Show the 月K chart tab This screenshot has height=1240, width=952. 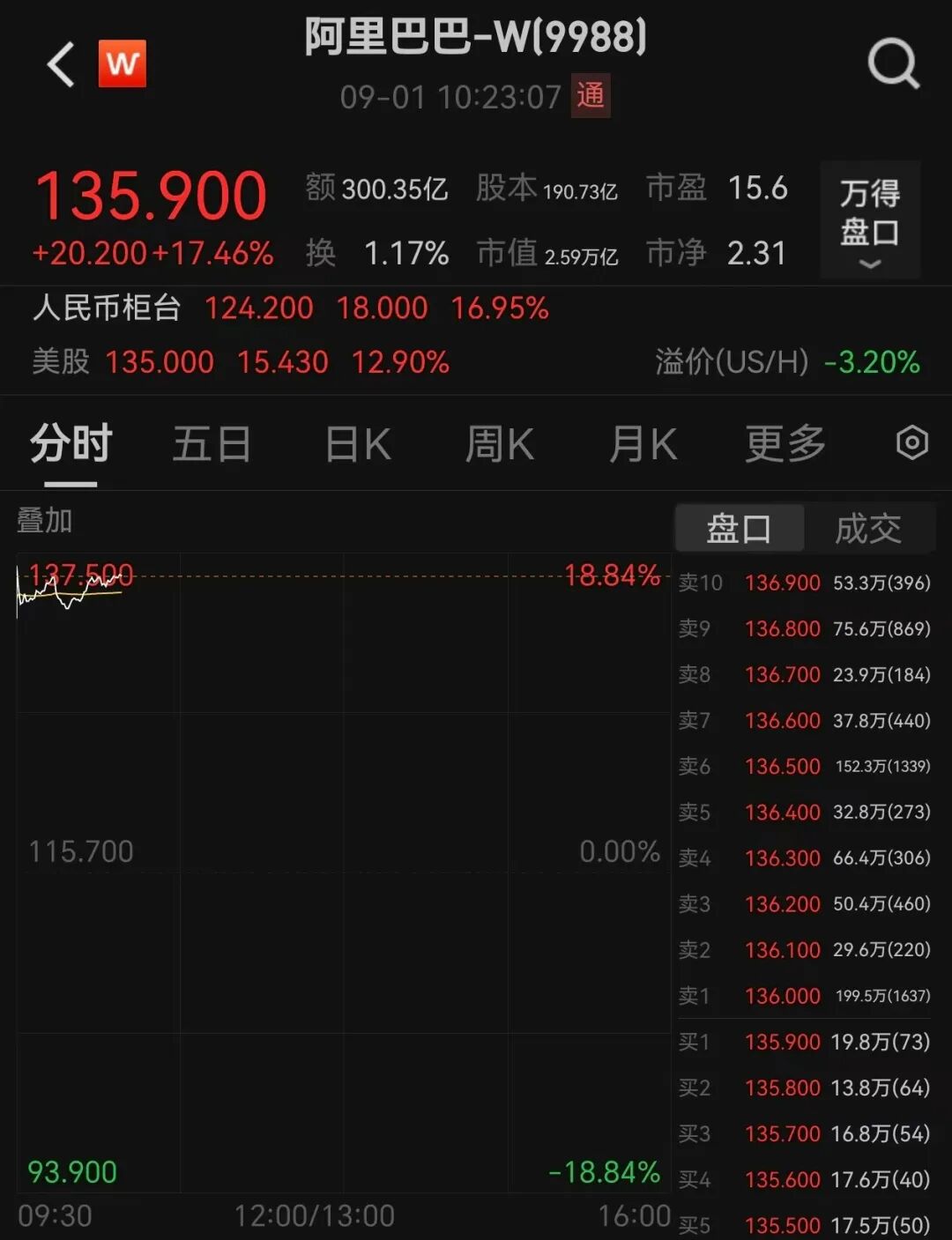(643, 443)
